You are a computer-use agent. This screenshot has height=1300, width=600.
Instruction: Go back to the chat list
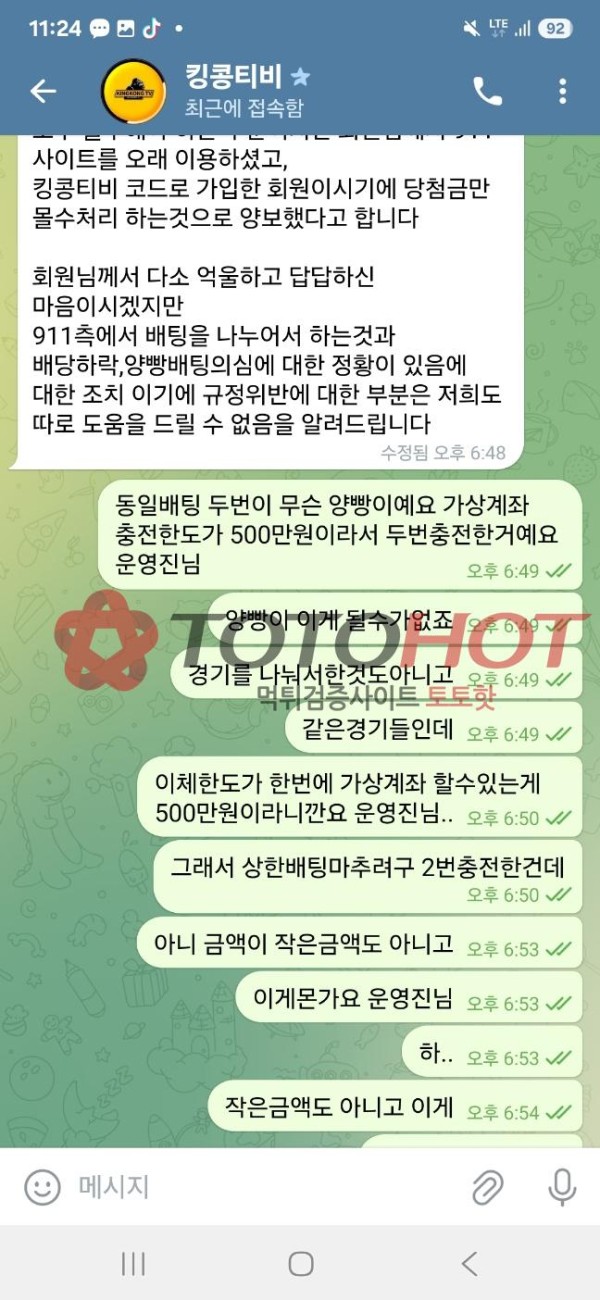tap(42, 92)
